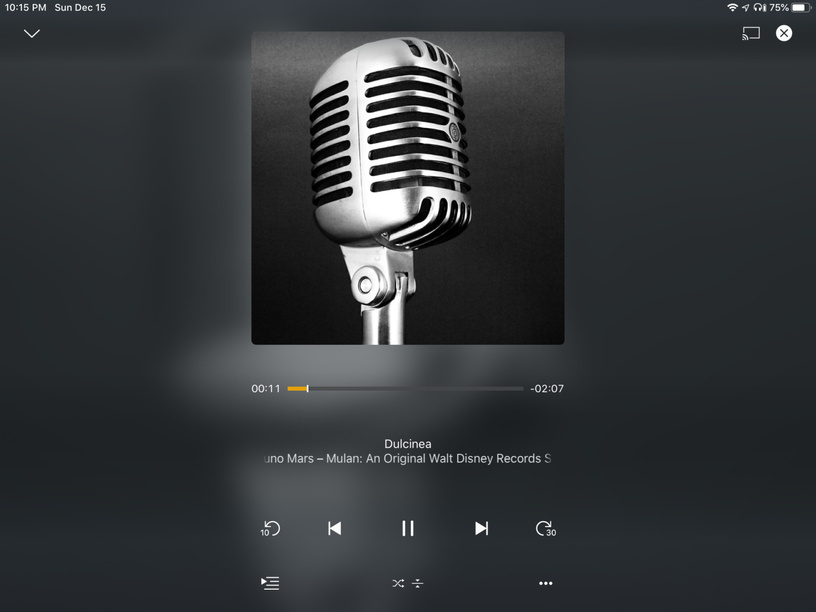Jump forward 30 seconds
The width and height of the screenshot is (816, 612).
pos(545,529)
